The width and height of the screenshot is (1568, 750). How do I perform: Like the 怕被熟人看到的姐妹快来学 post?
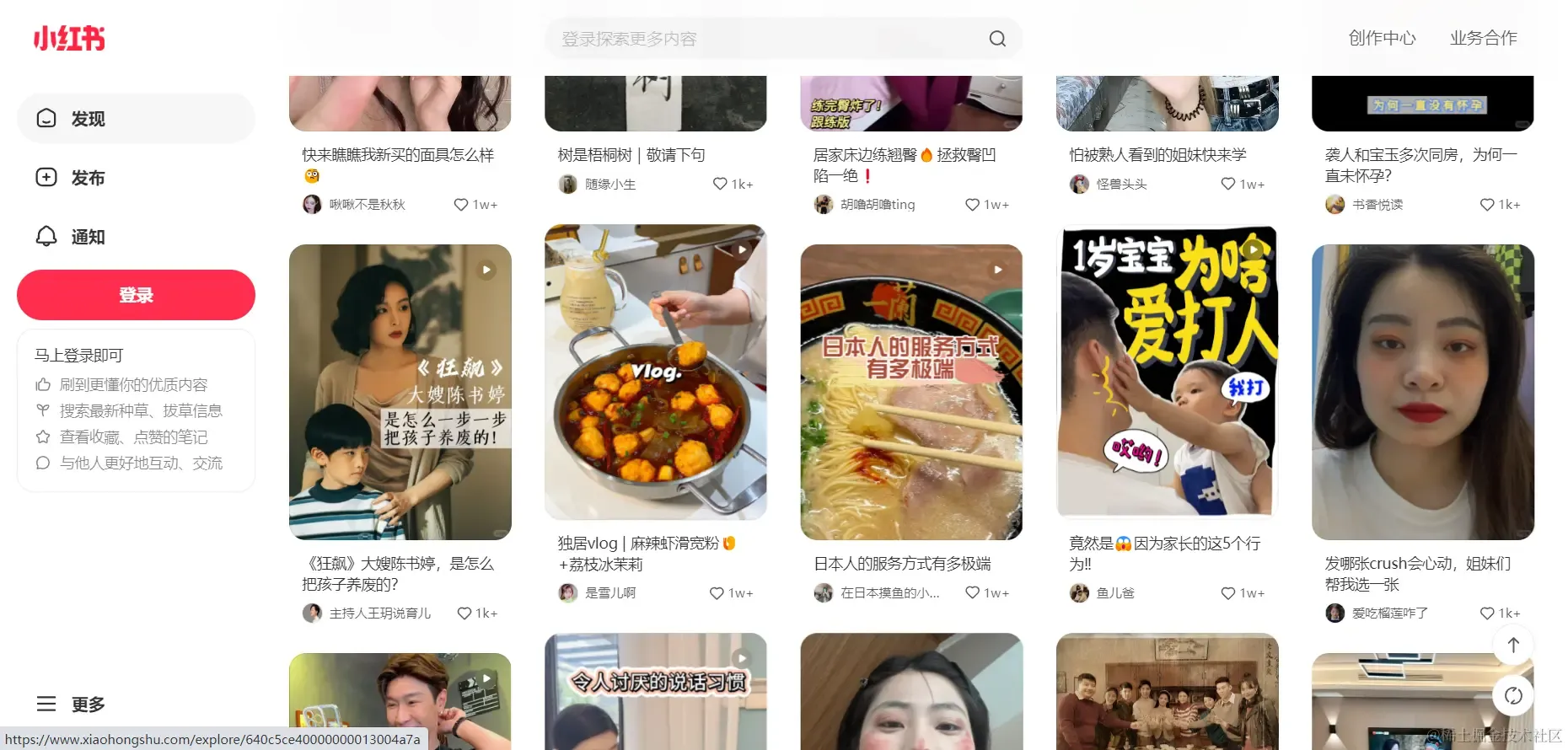(1228, 184)
